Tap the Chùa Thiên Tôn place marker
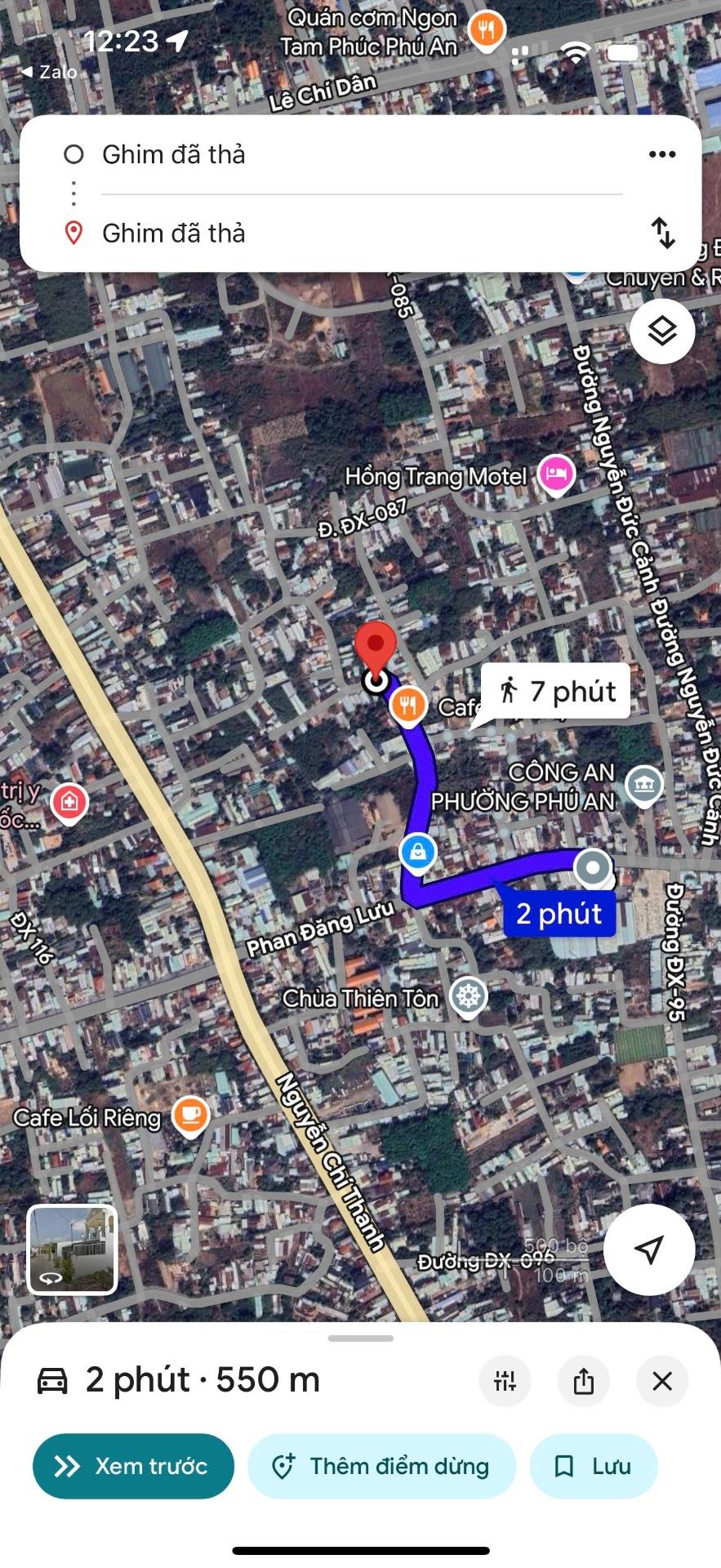721x1568 pixels. [468, 996]
